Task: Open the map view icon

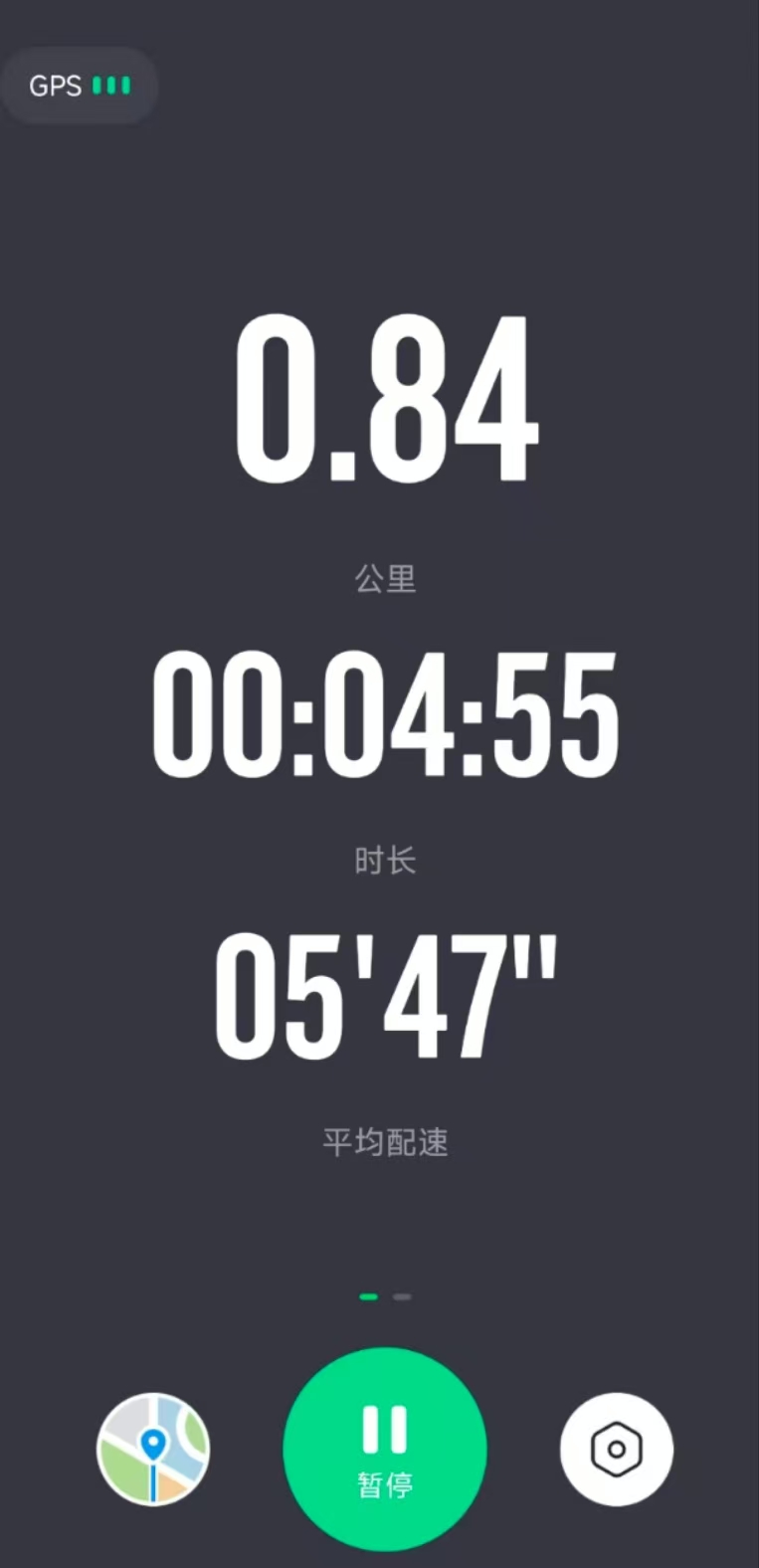Action: 153,1449
